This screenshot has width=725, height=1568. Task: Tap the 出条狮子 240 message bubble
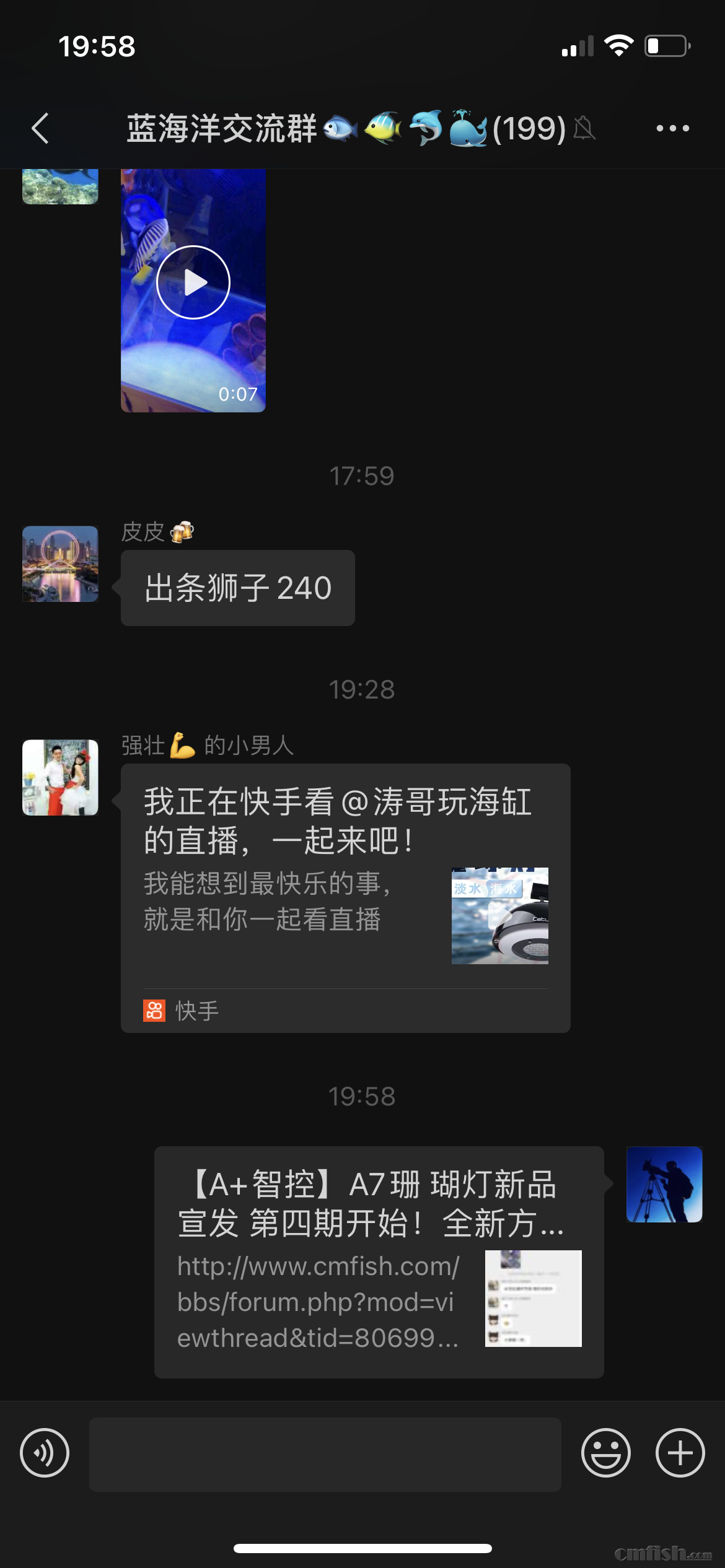point(237,588)
